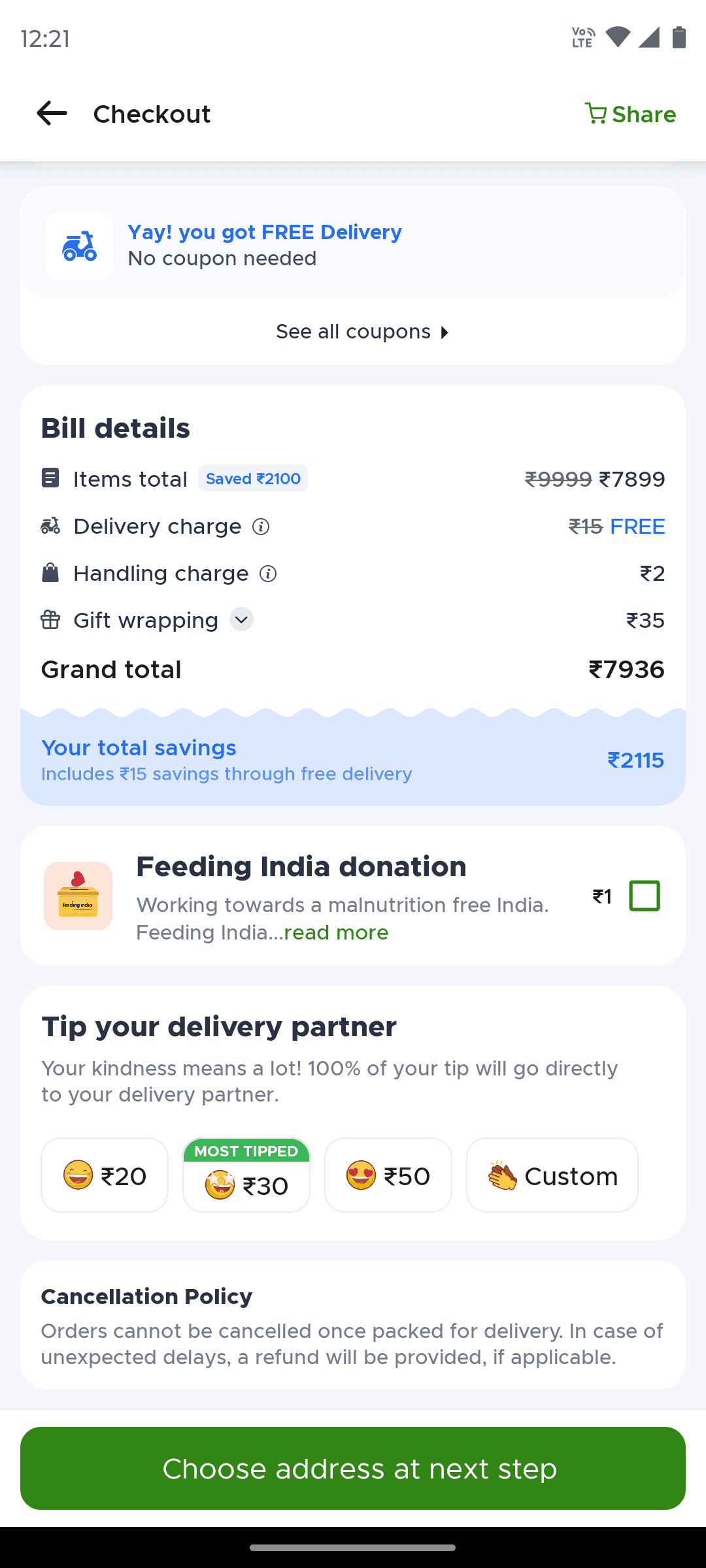Share the cart
This screenshot has height=1568, width=706.
(630, 114)
